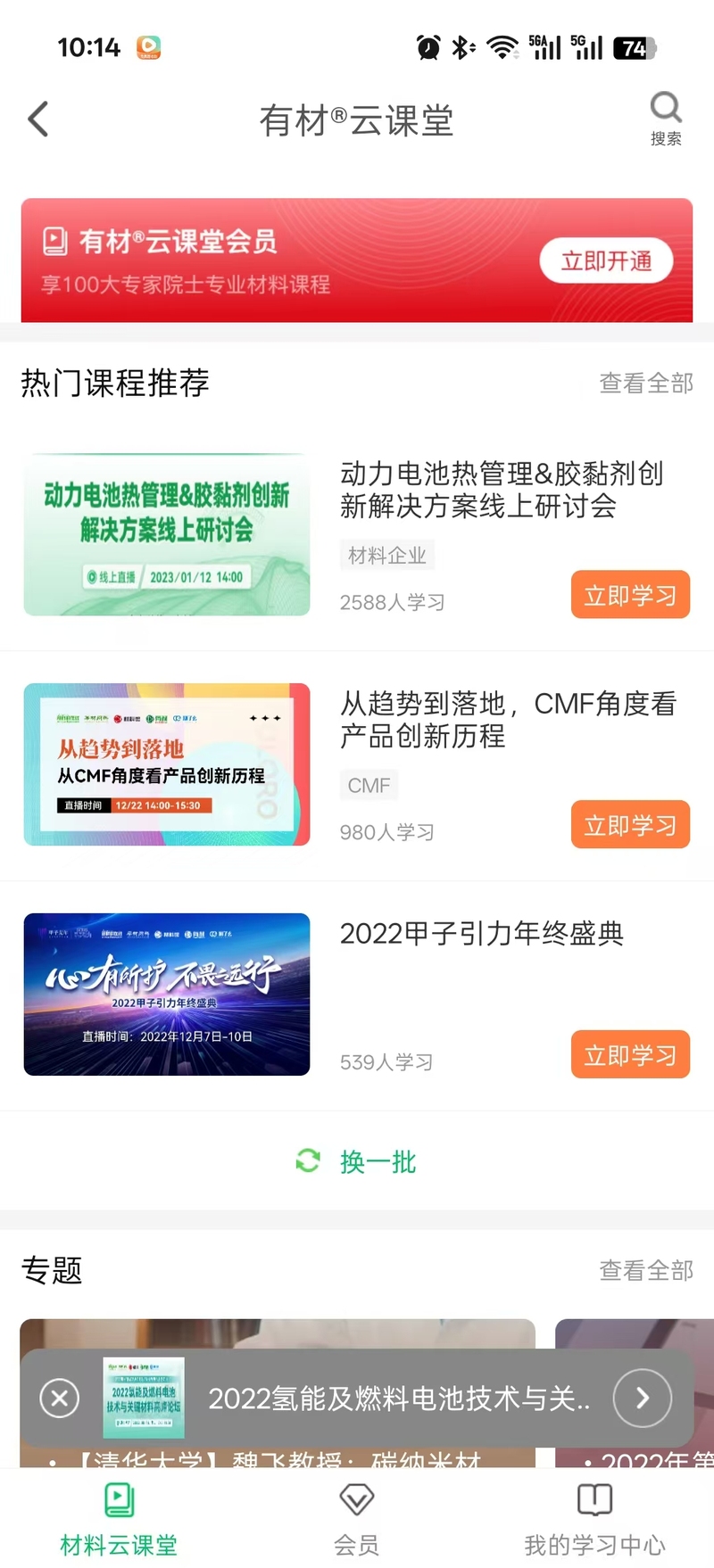This screenshot has width=714, height=1568.
Task: Refresh courses with 换一批
Action: click(357, 1161)
